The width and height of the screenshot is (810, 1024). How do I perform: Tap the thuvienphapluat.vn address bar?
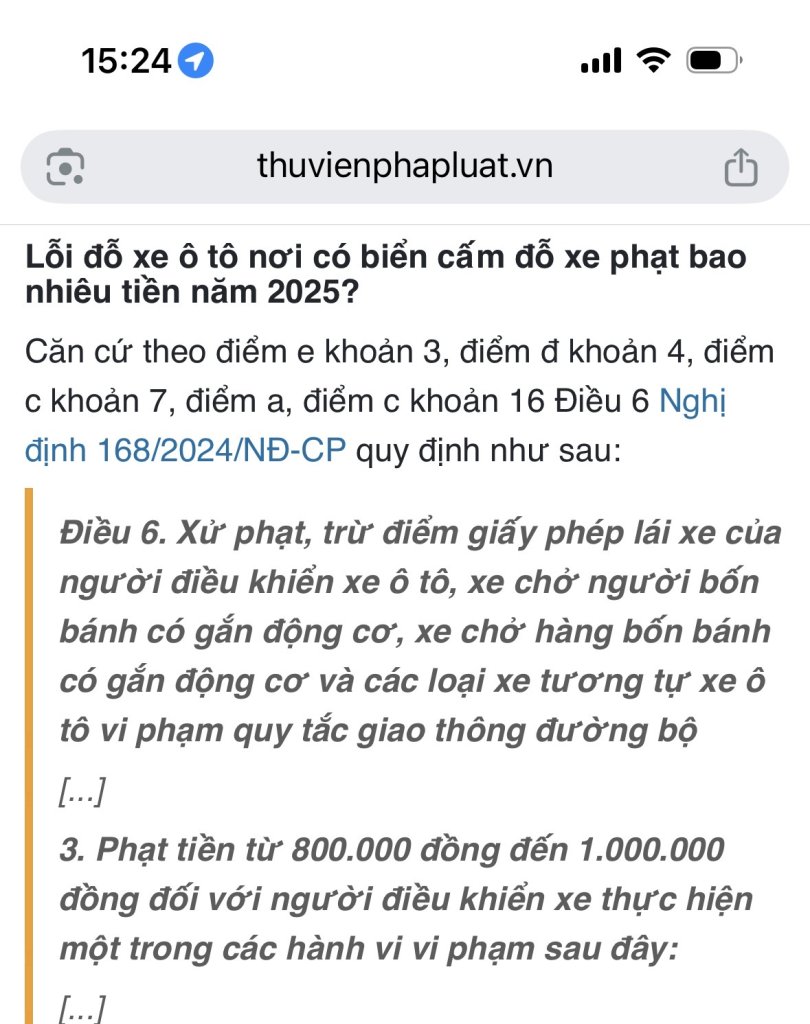[404, 166]
